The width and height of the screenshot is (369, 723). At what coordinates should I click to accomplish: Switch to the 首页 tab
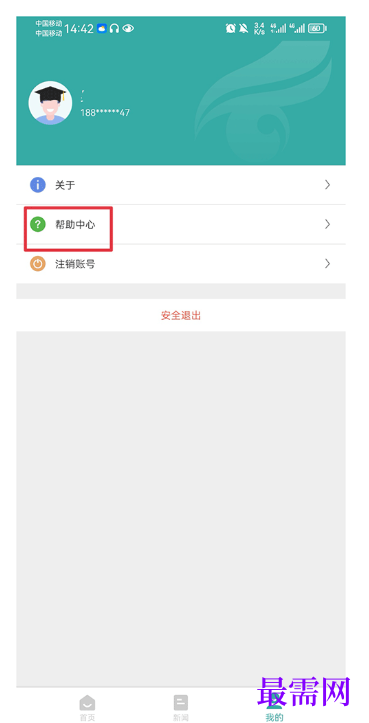87,707
